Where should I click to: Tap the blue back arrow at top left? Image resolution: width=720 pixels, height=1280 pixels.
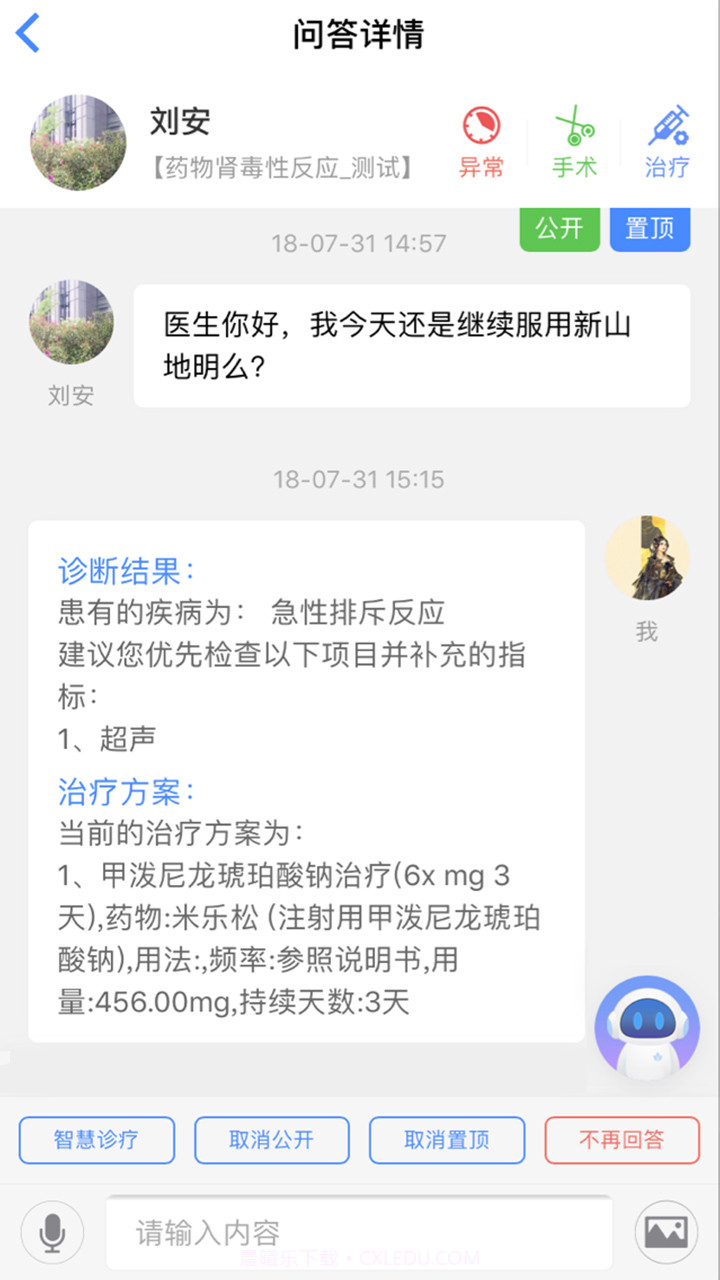pos(27,33)
